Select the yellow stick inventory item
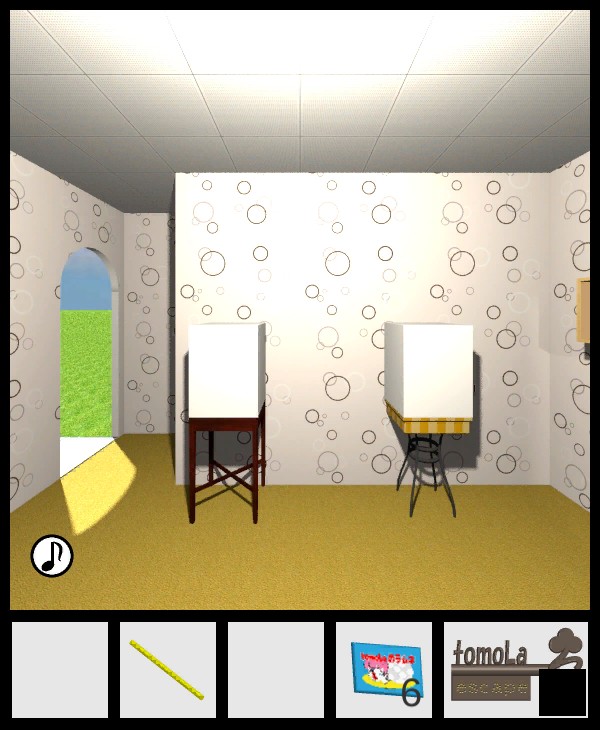The image size is (600, 730). pos(167,670)
